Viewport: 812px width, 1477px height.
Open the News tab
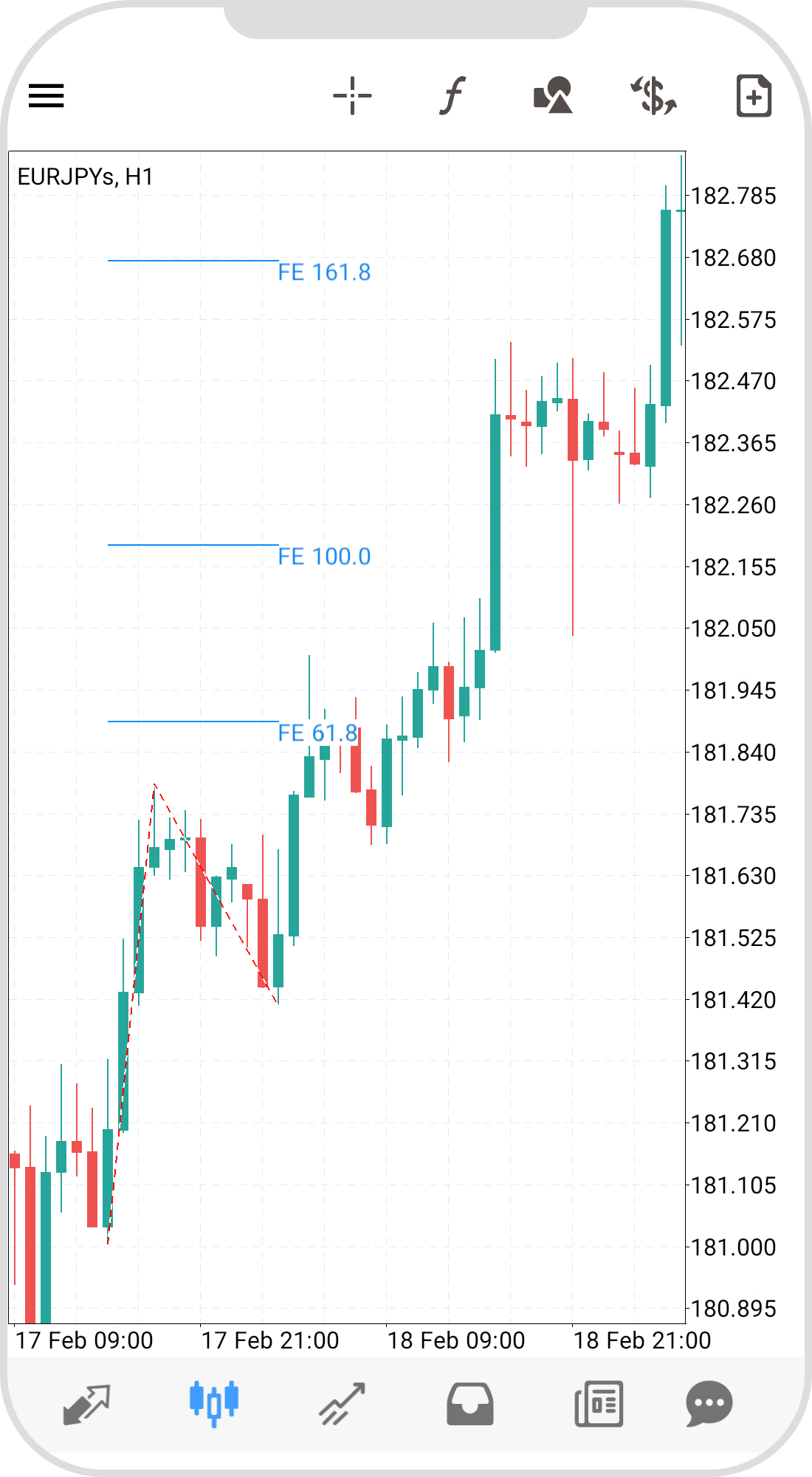click(599, 1403)
